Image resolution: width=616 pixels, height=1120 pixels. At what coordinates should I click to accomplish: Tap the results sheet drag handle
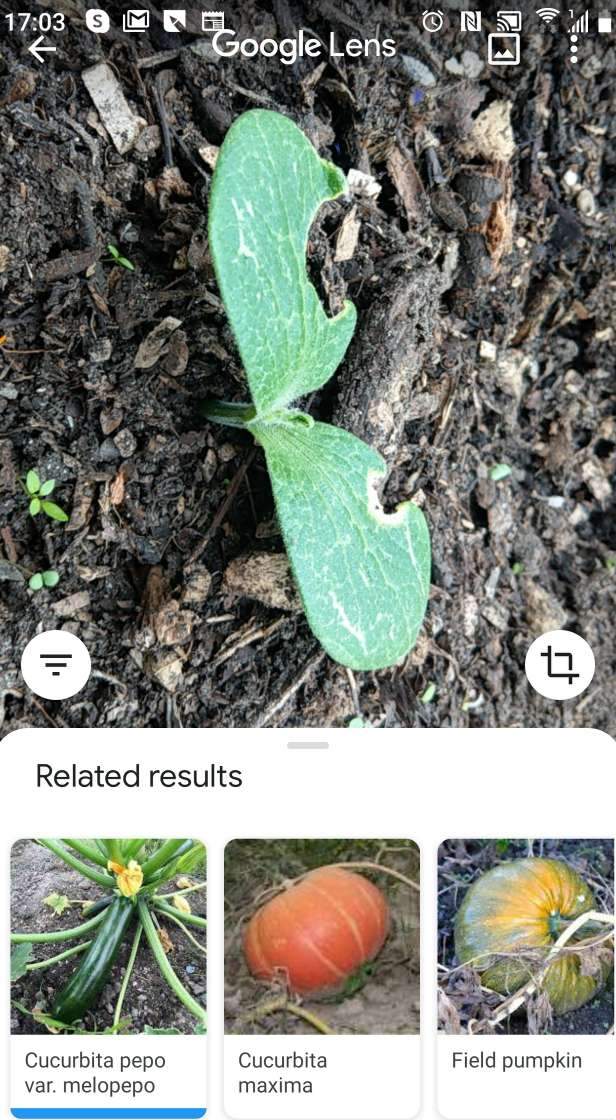[308, 745]
